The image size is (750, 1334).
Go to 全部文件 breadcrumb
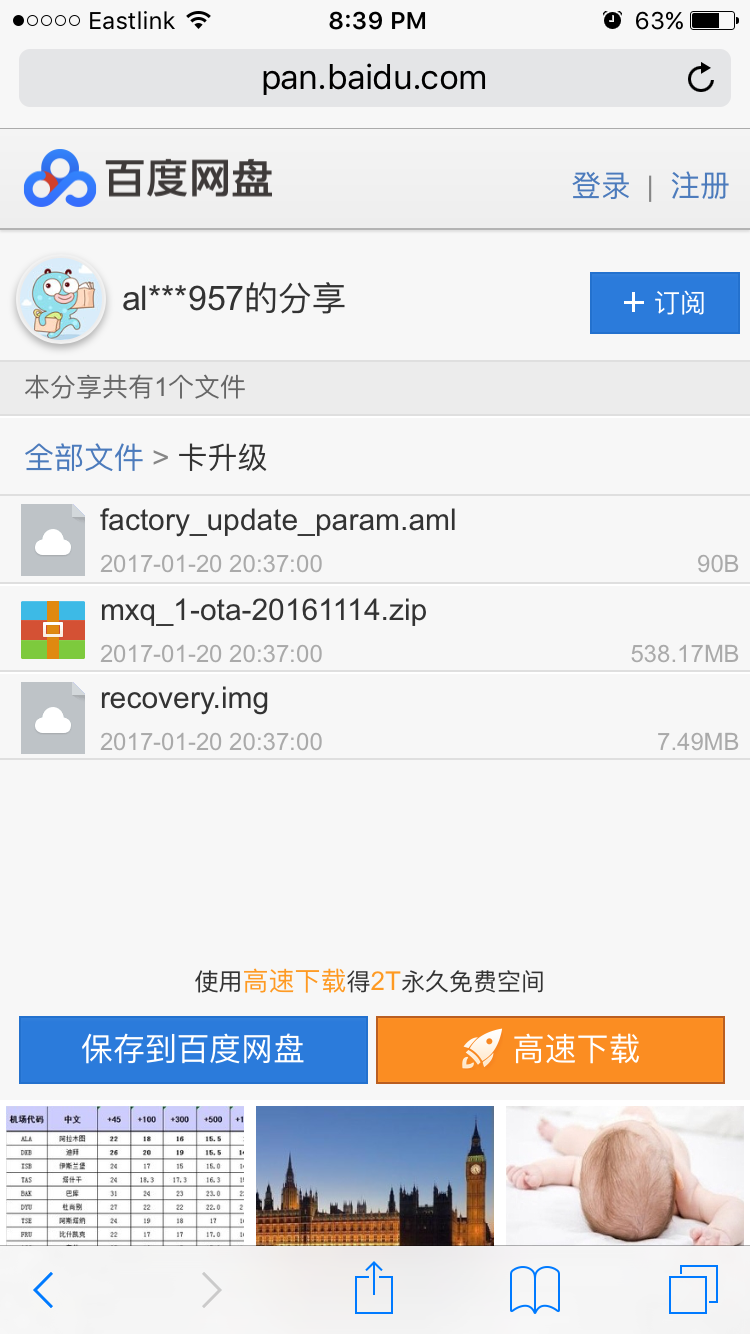[84, 458]
